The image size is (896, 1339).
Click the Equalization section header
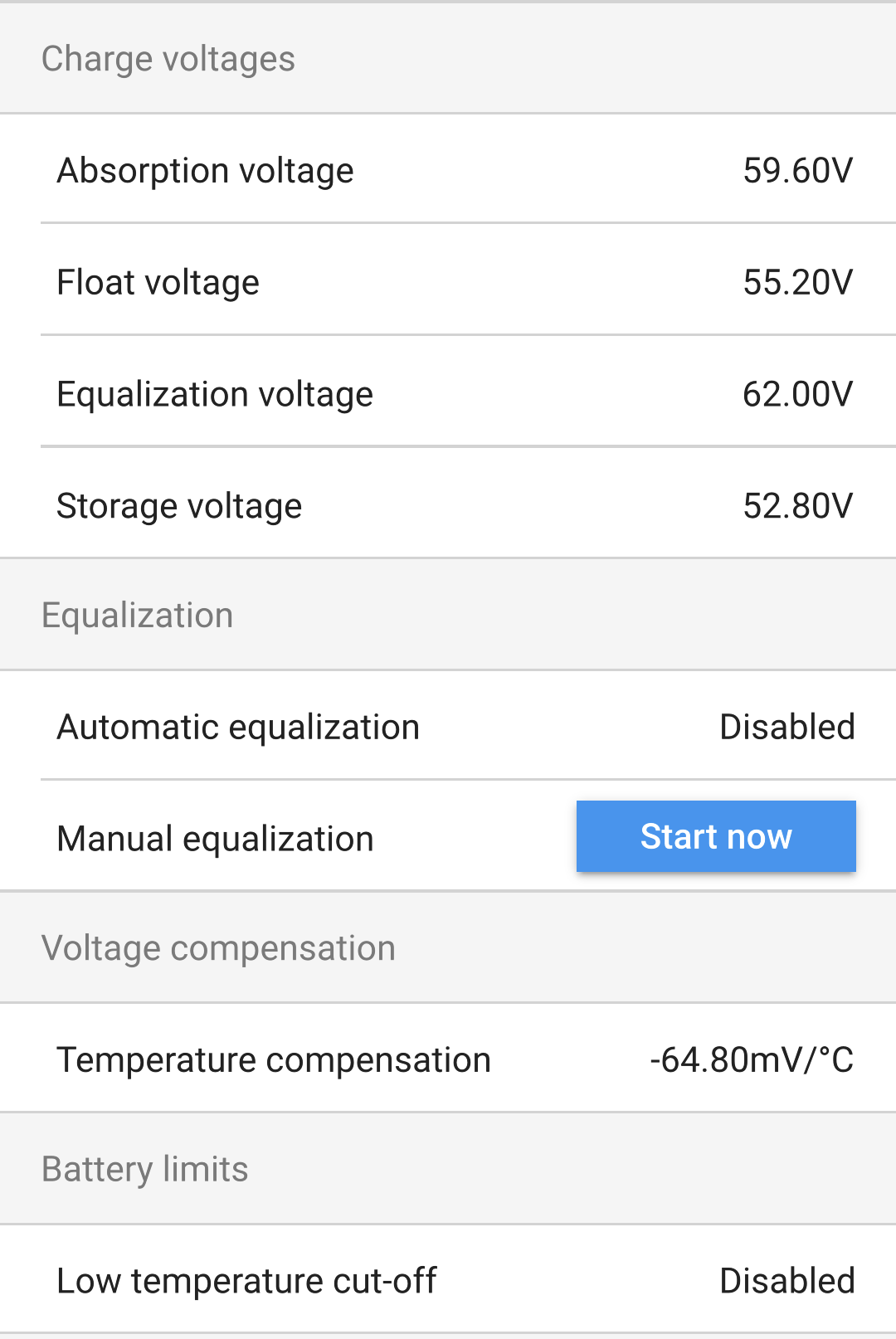pos(138,615)
